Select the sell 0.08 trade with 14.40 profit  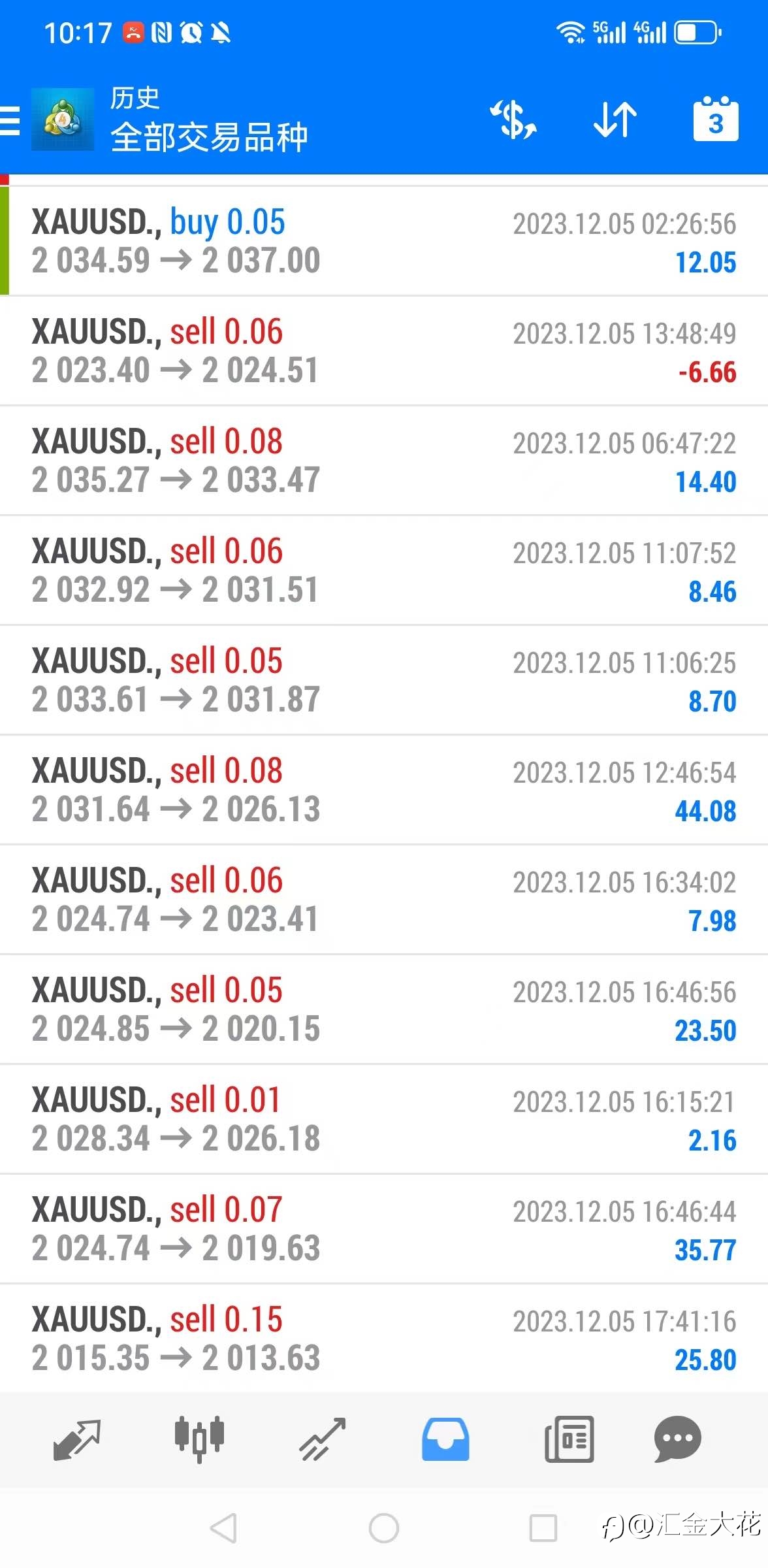coord(384,461)
